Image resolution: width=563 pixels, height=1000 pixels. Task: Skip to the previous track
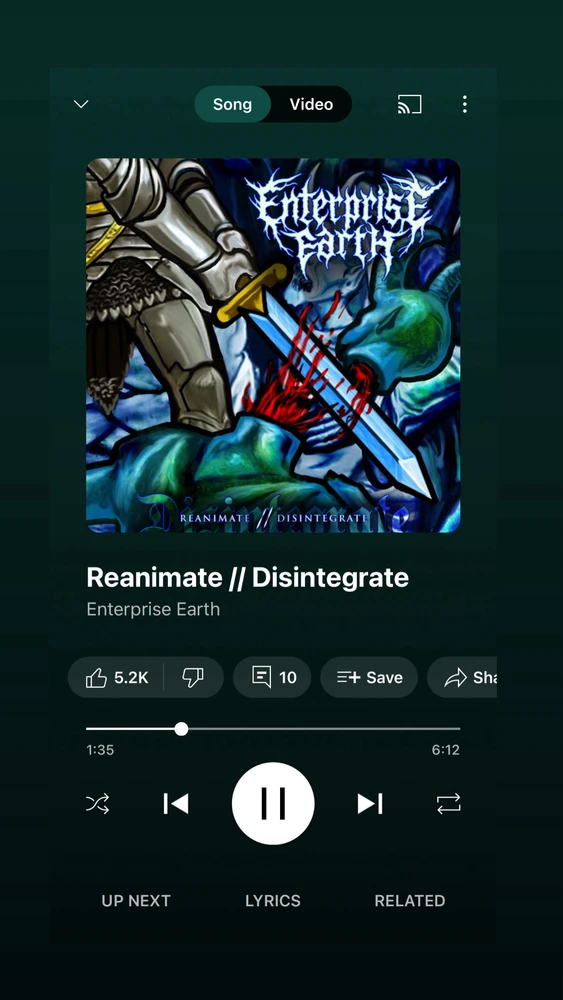(176, 804)
